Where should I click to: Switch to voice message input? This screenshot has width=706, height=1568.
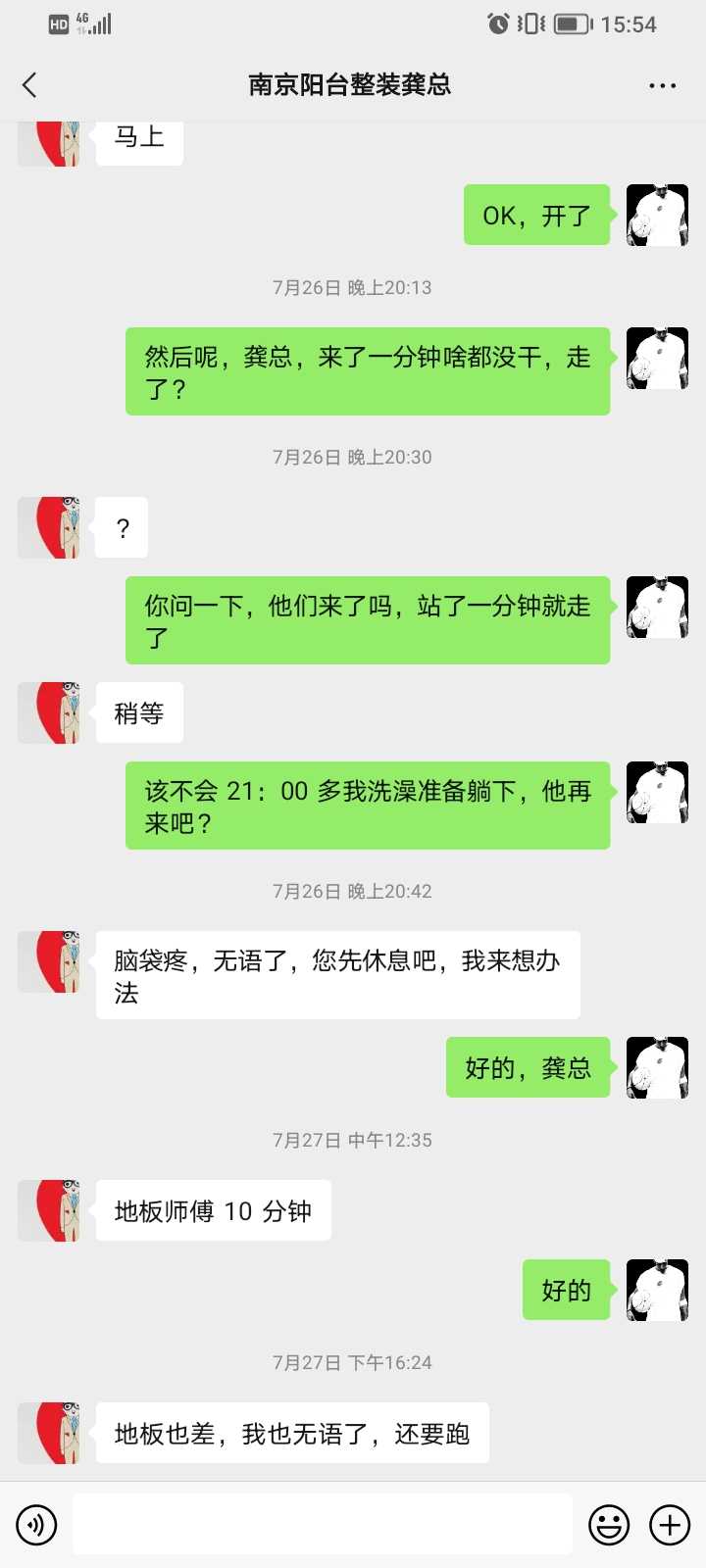[x=36, y=1525]
